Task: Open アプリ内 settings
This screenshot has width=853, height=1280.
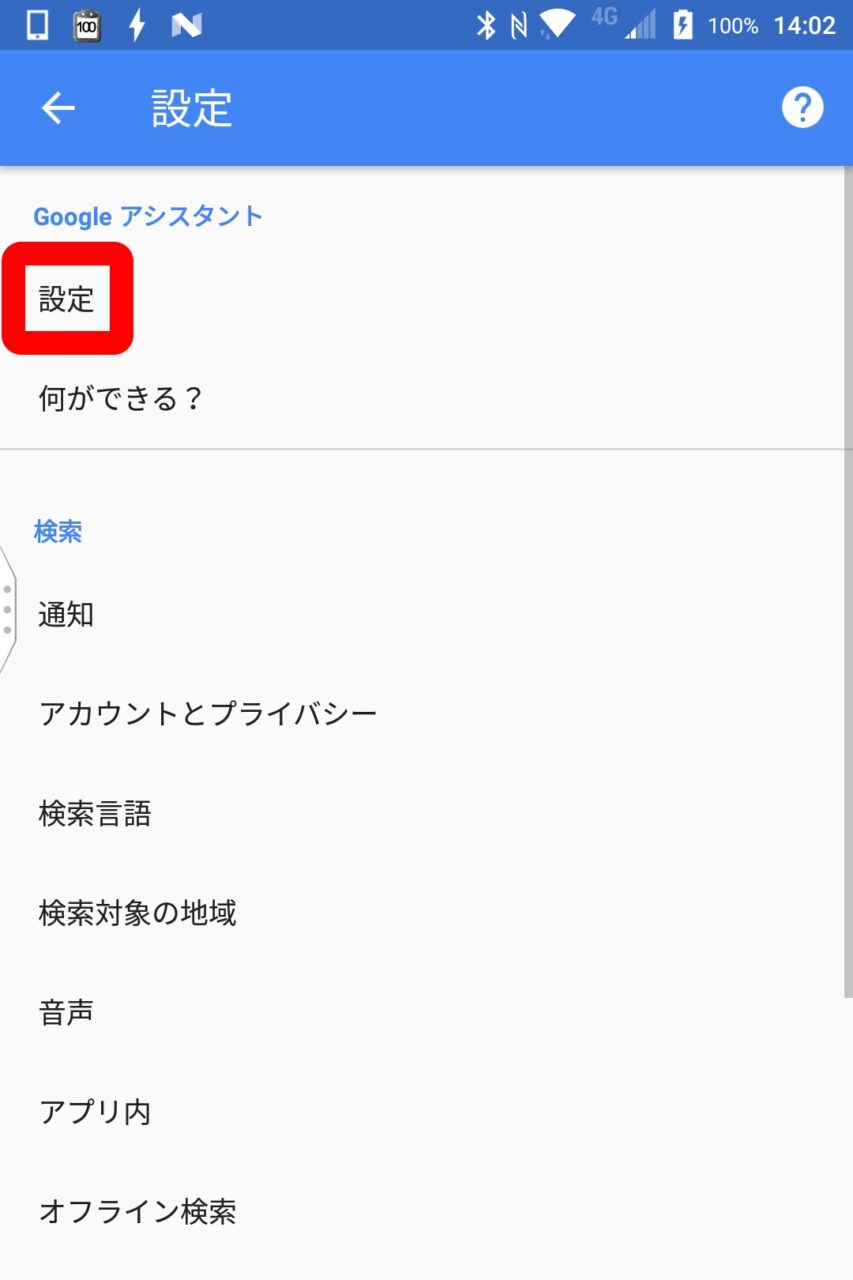Action: (95, 1112)
